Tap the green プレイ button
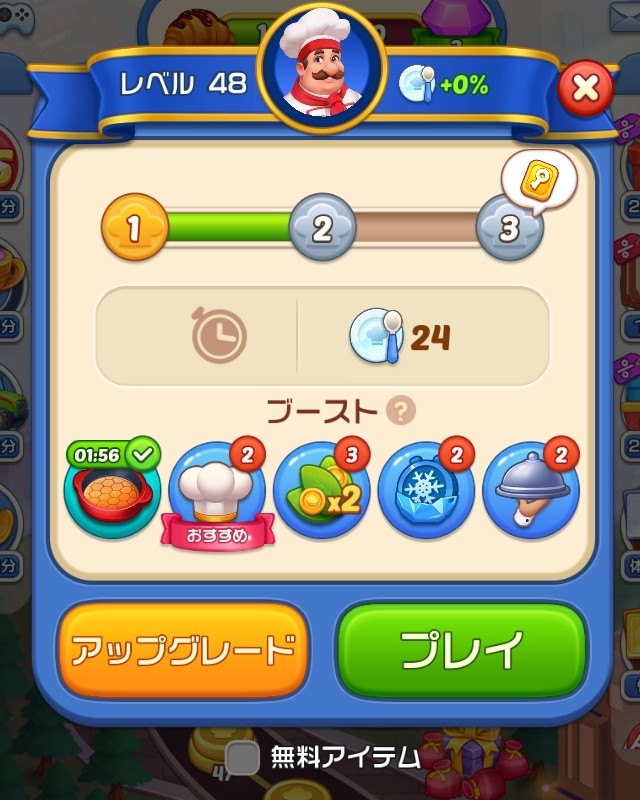Viewport: 640px width, 800px height. (x=461, y=650)
